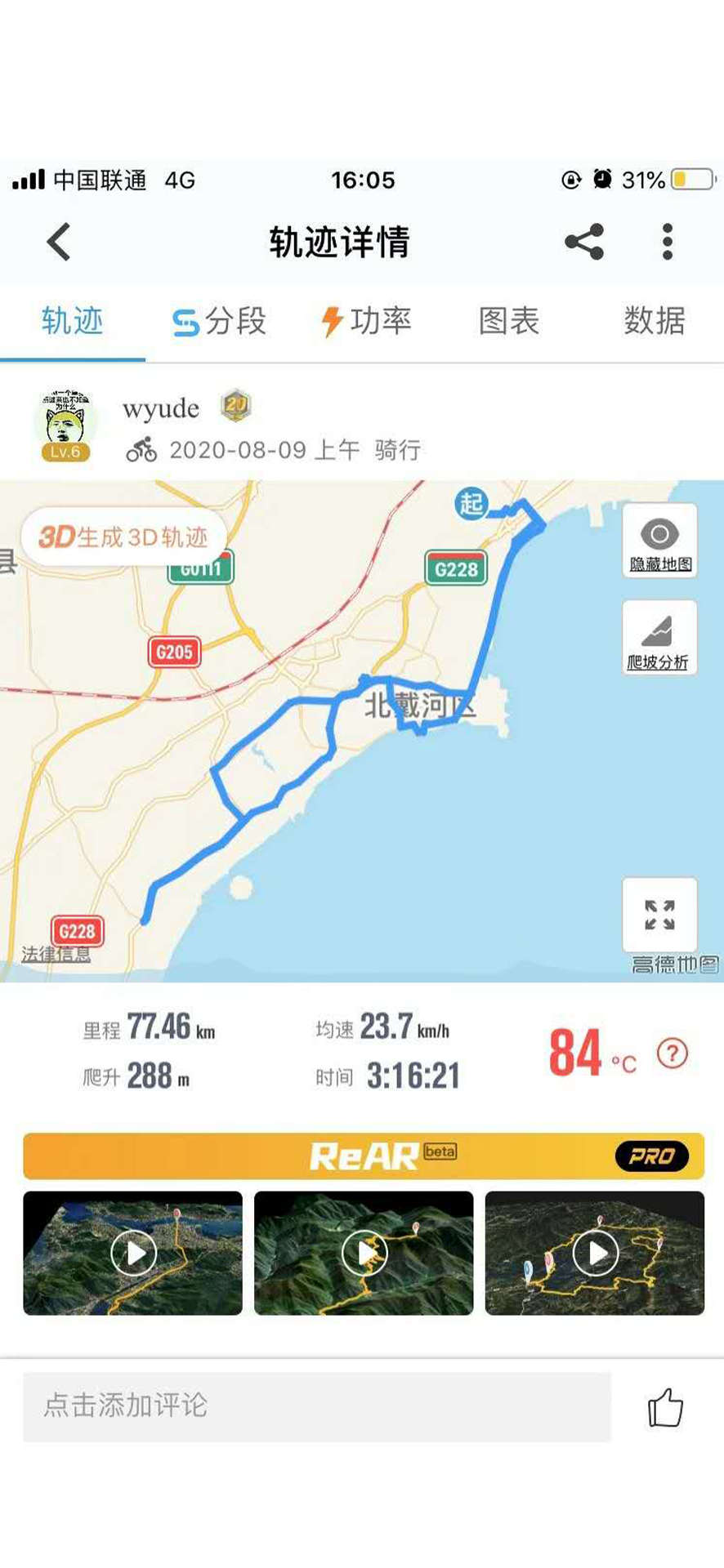Select the 轨迹 tab
The width and height of the screenshot is (724, 1568).
click(72, 321)
